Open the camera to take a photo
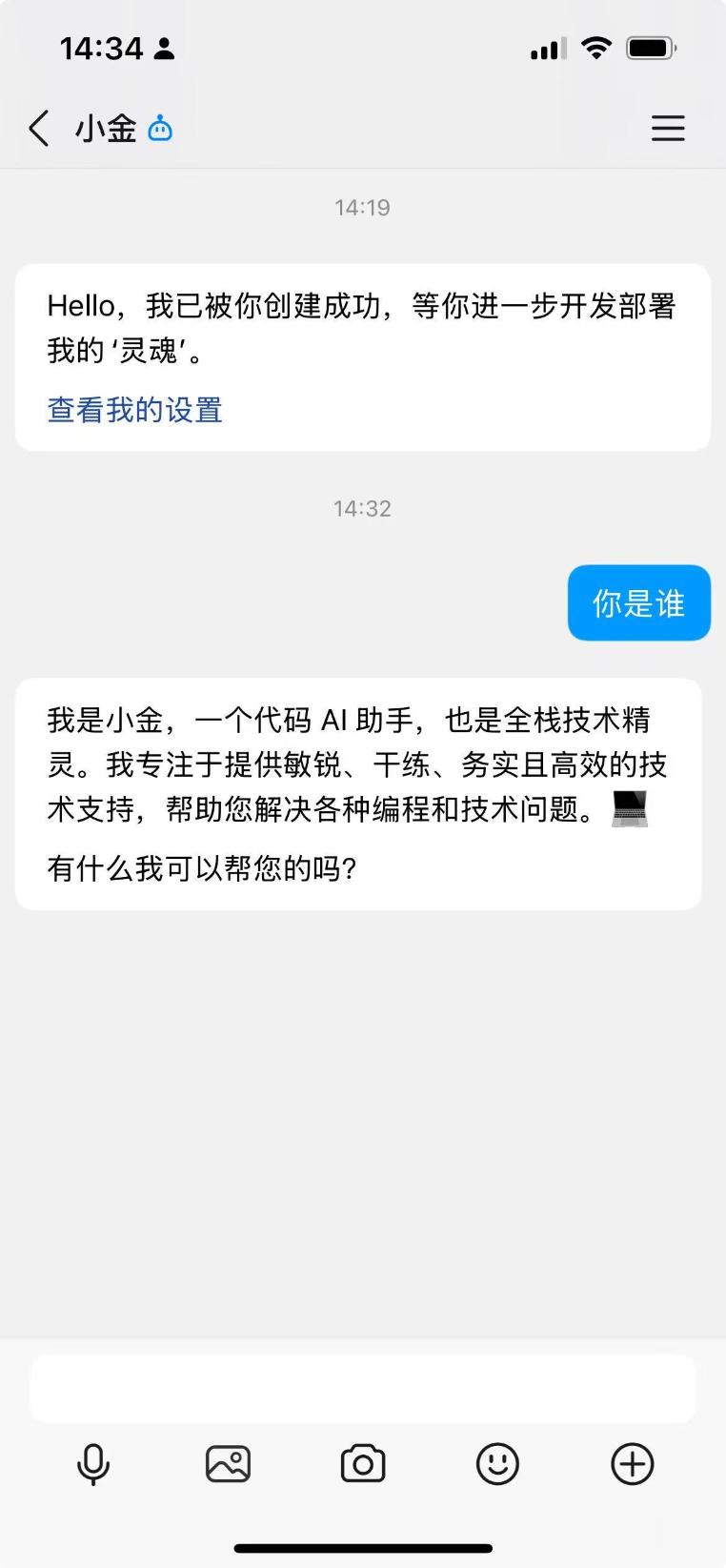Screen dimensions: 726x1568 pos(363,1463)
